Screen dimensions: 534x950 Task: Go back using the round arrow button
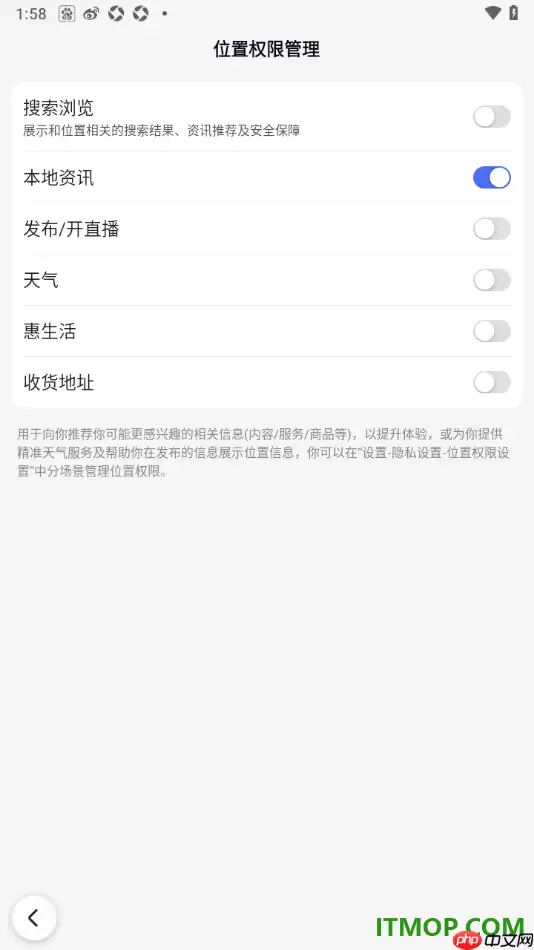tap(34, 918)
